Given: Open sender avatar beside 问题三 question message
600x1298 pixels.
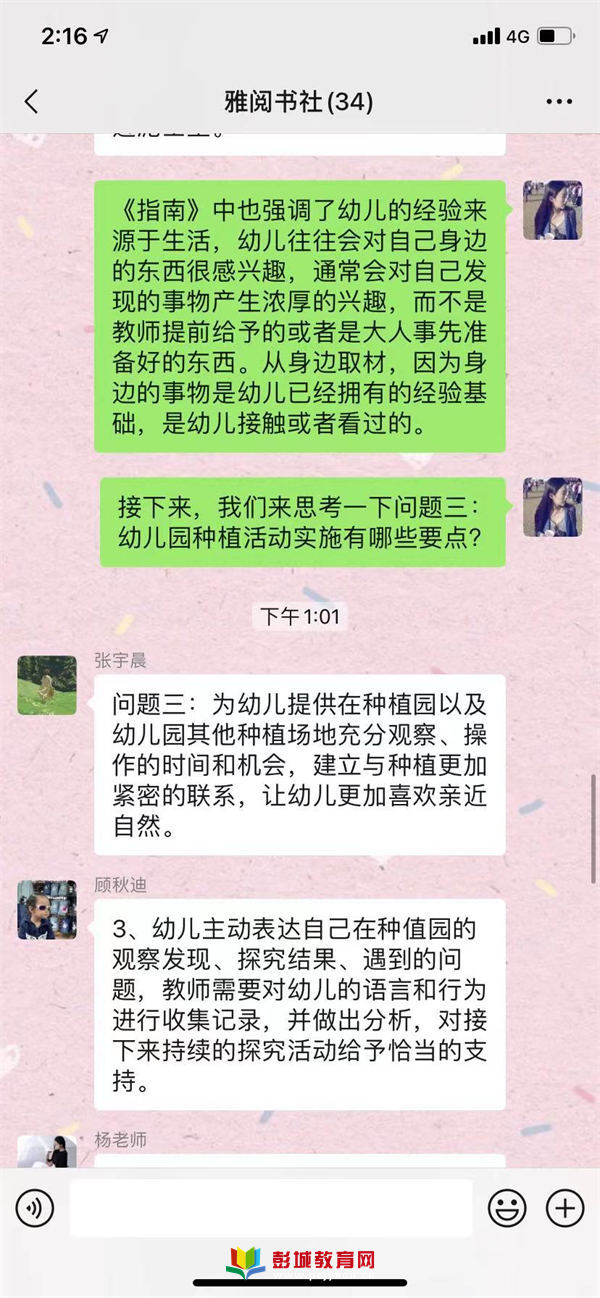Looking at the screenshot, I should tap(553, 506).
